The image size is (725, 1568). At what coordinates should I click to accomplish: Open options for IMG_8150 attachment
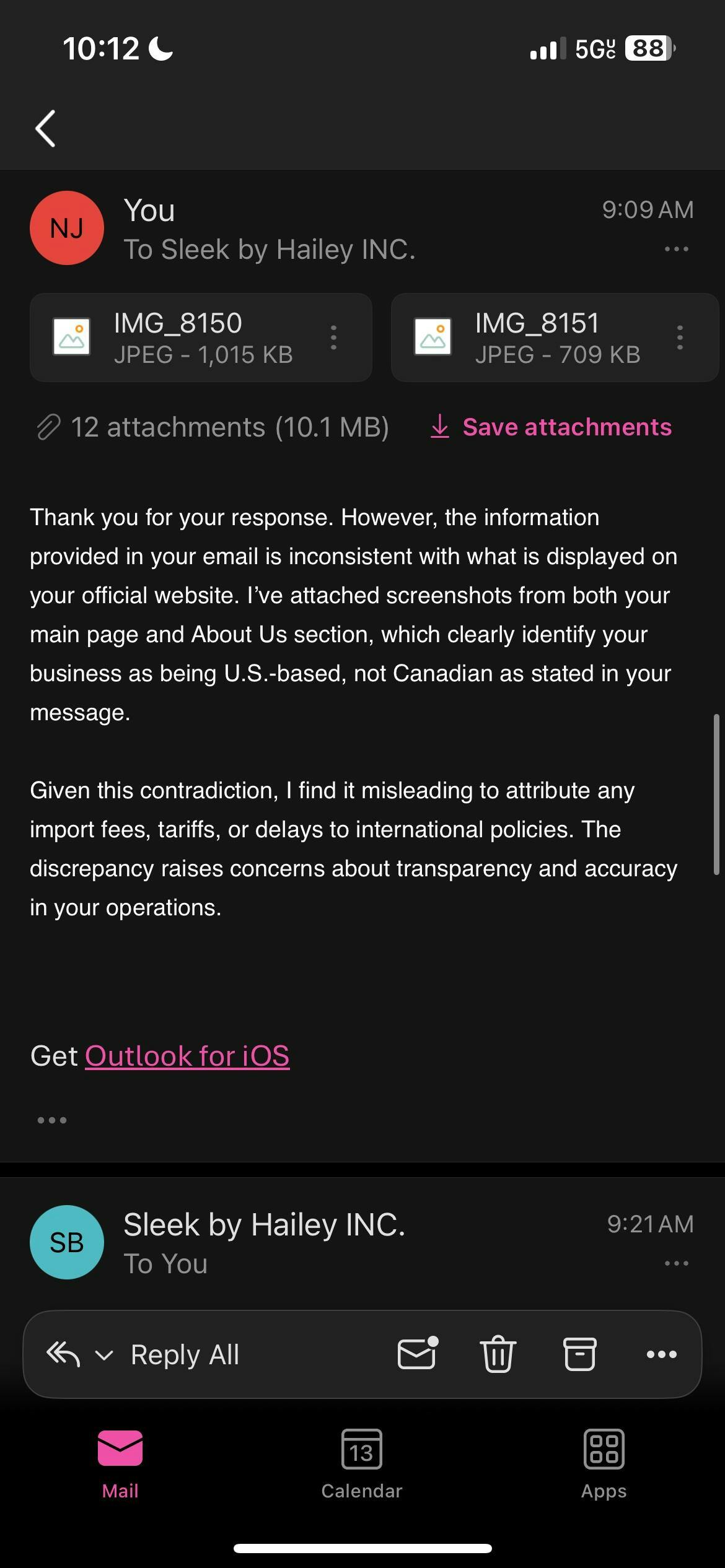(333, 338)
